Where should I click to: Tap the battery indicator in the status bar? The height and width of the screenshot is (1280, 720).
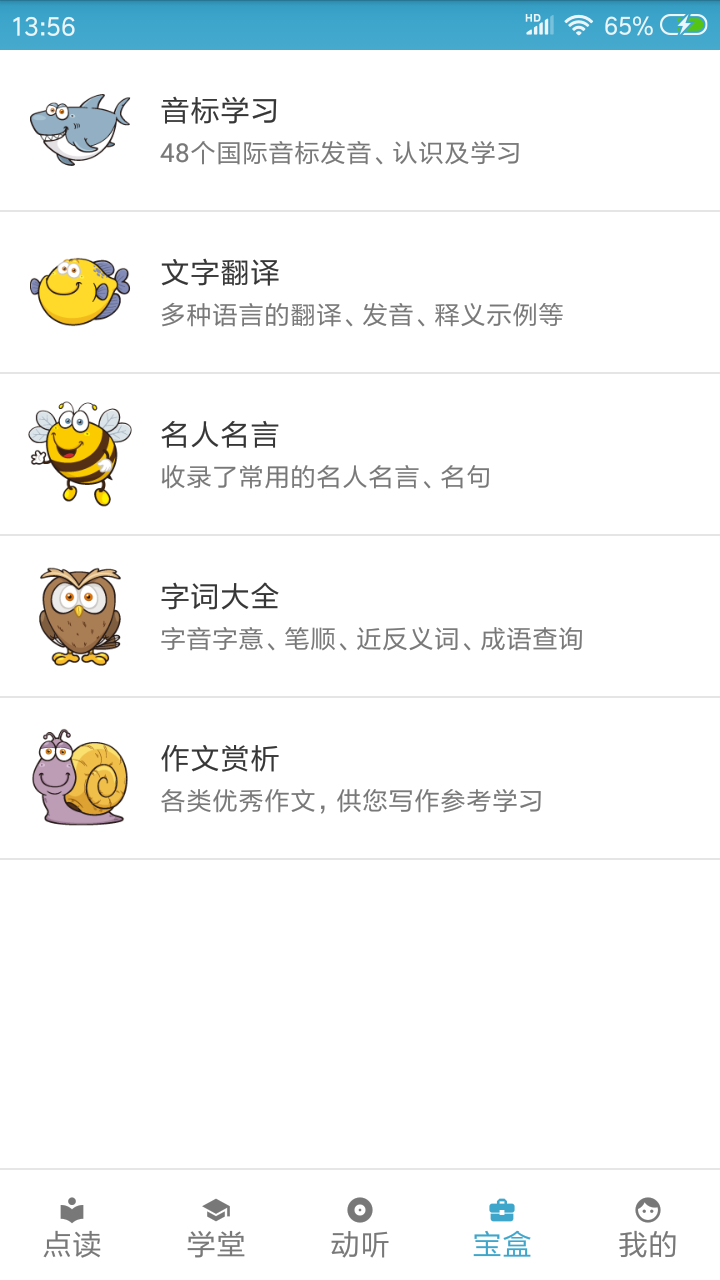tap(684, 26)
